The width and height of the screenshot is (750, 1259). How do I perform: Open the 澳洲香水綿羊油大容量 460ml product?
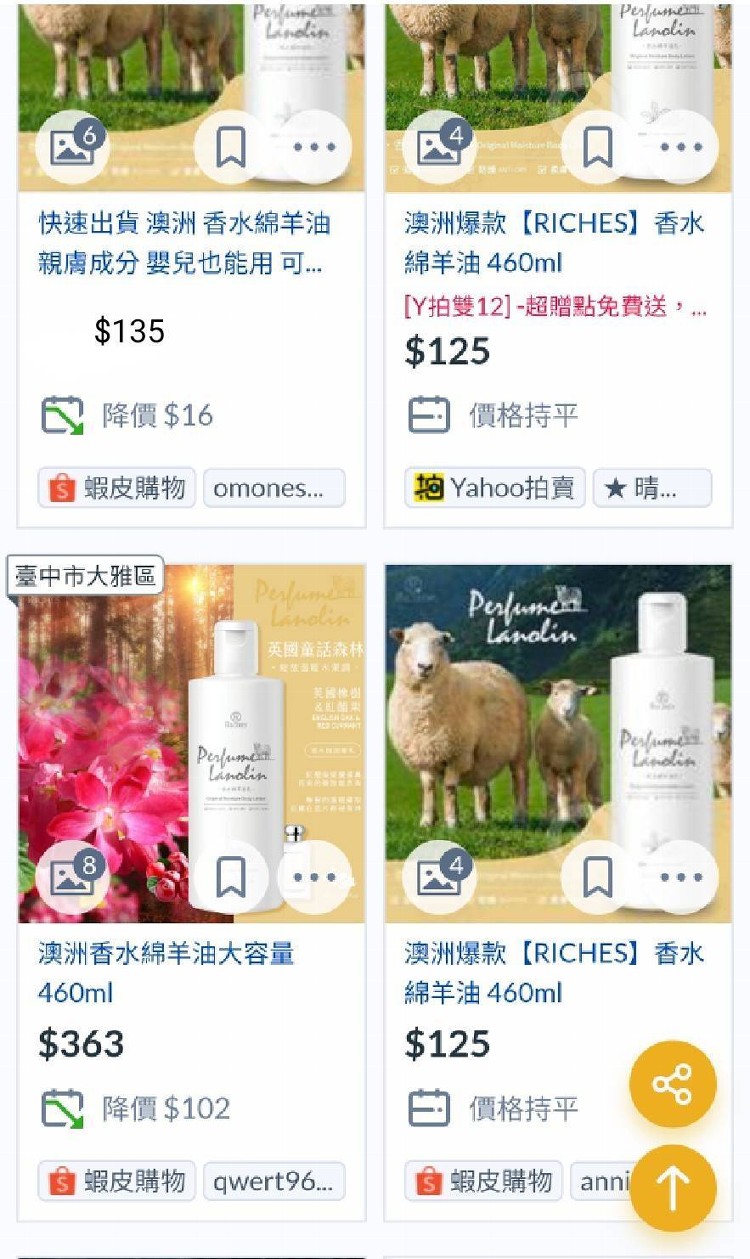click(x=166, y=972)
